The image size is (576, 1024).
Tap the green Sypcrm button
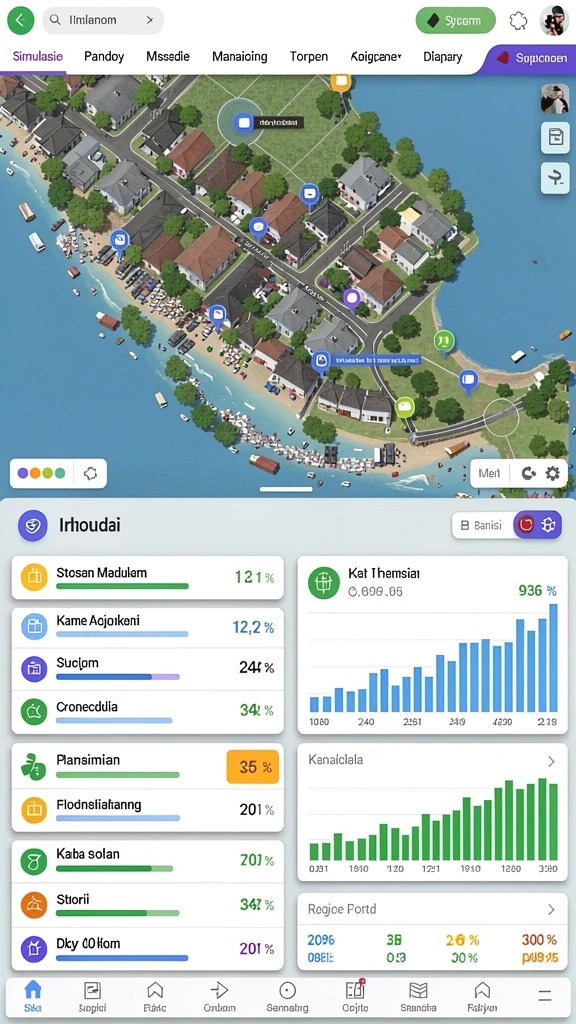click(455, 21)
